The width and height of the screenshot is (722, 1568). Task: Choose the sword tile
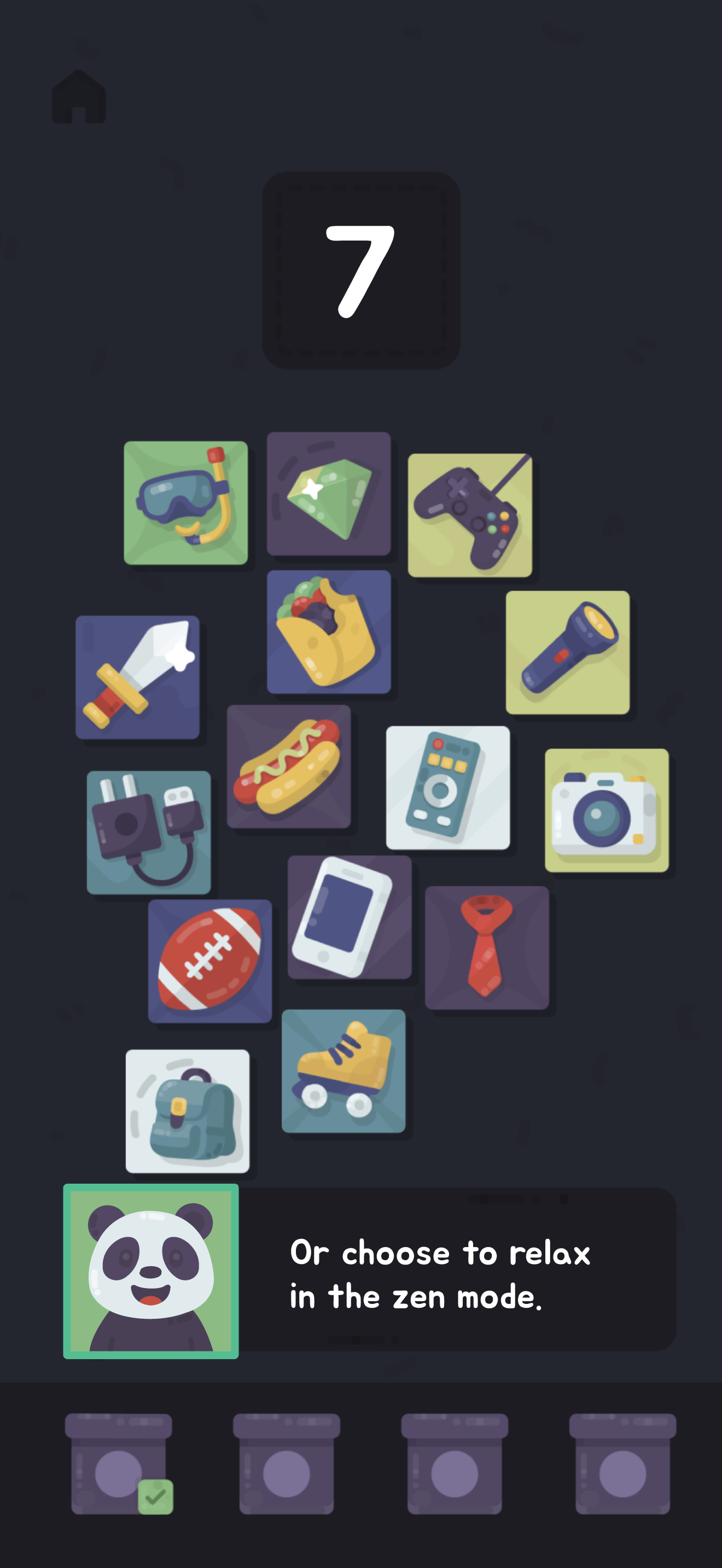138,677
